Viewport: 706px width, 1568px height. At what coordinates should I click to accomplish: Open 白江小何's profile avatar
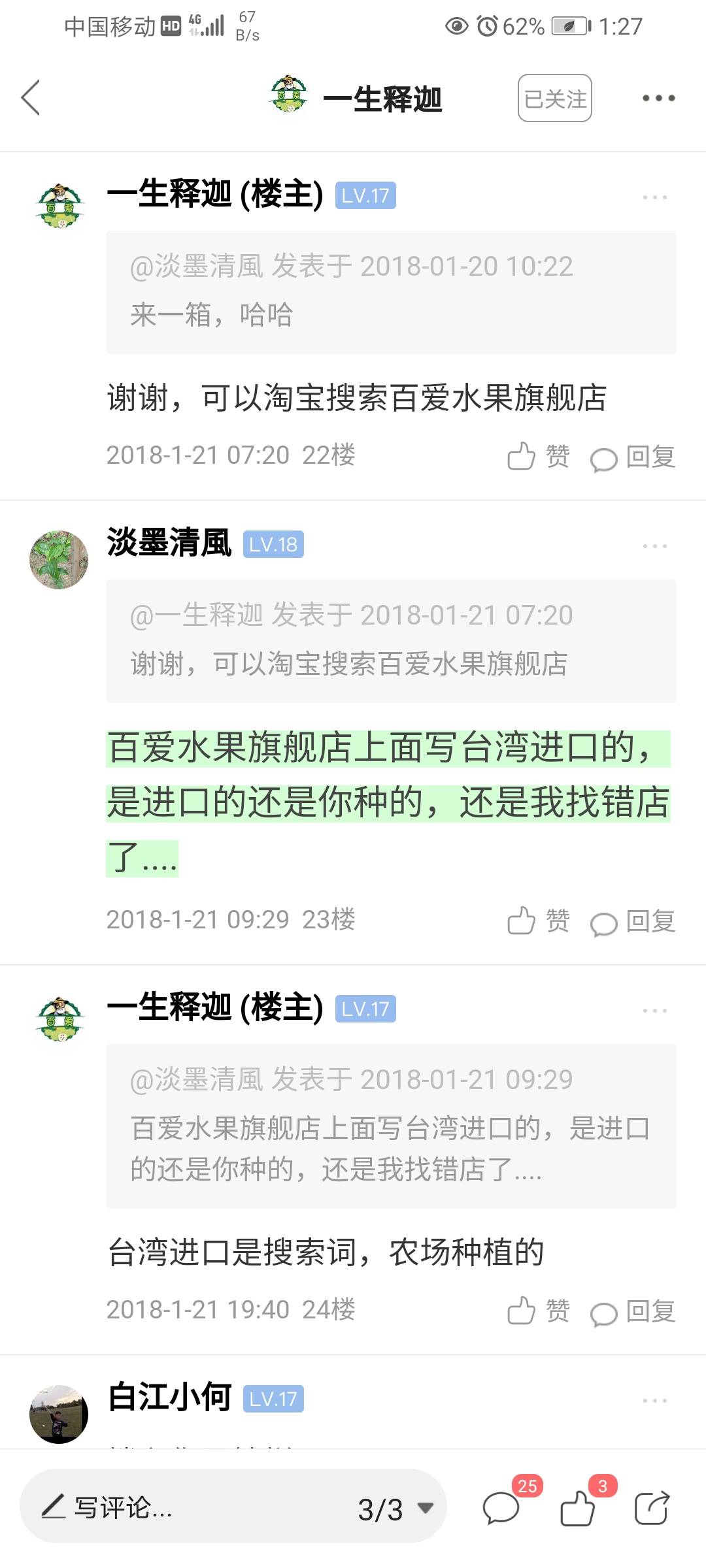click(59, 1414)
